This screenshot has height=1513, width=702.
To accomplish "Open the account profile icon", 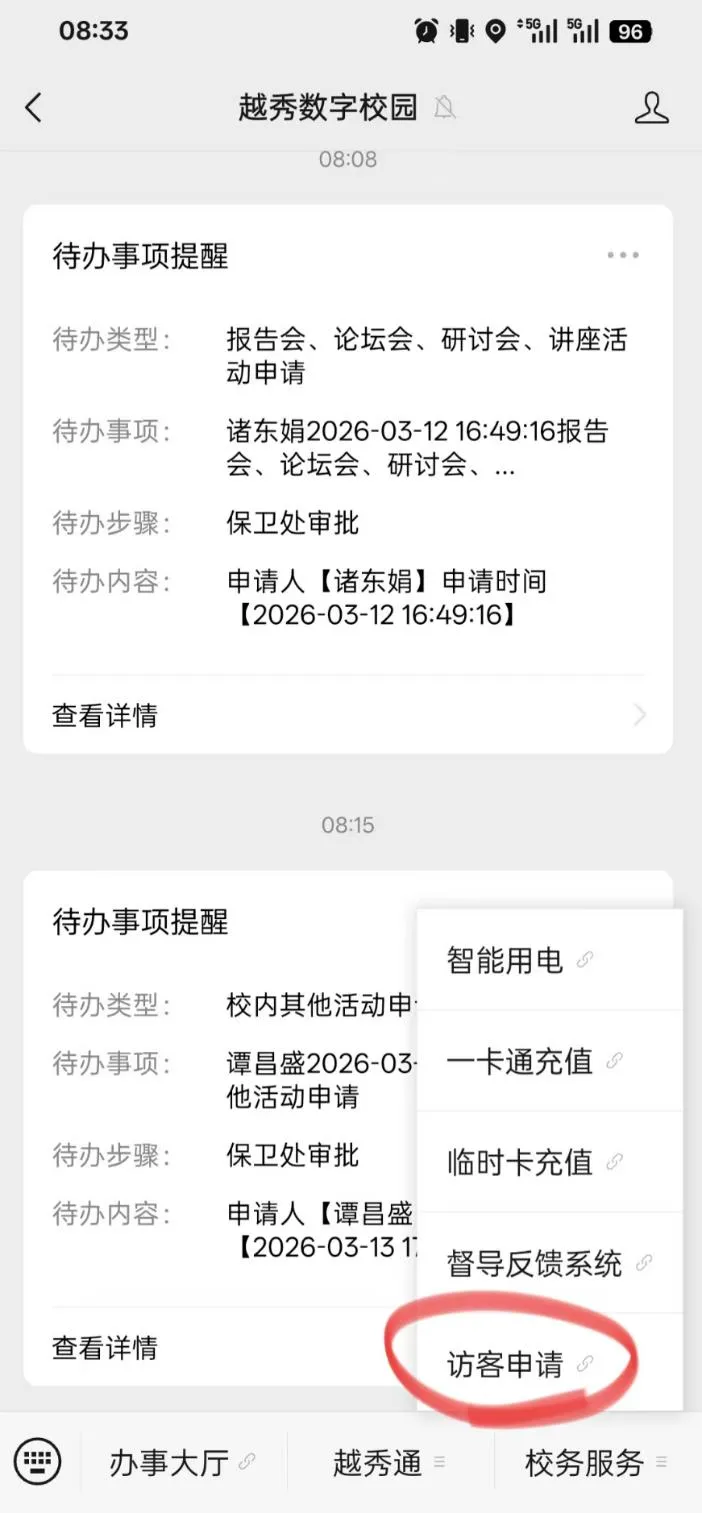I will tap(651, 108).
